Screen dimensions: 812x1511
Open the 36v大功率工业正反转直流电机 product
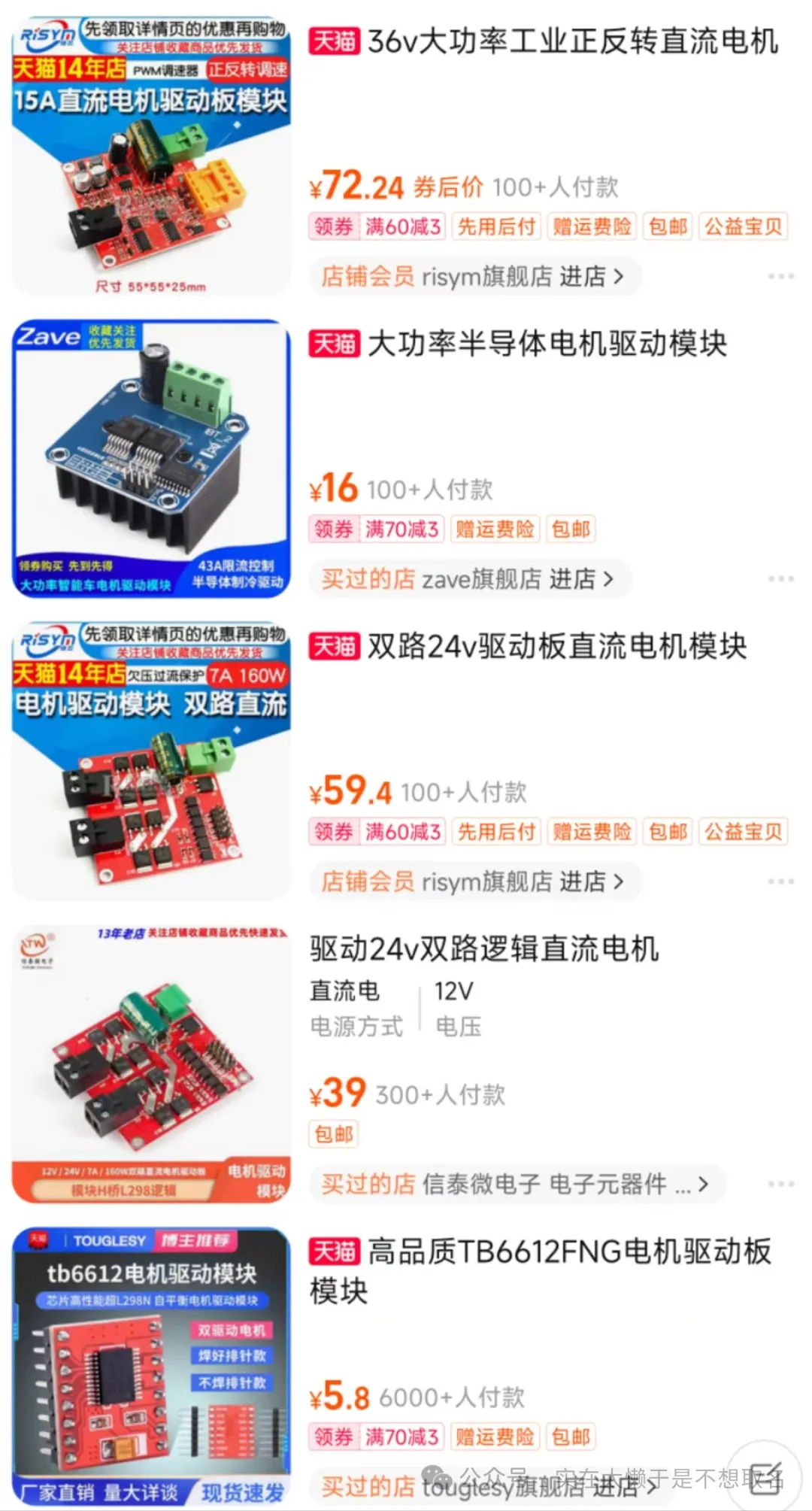(x=571, y=41)
